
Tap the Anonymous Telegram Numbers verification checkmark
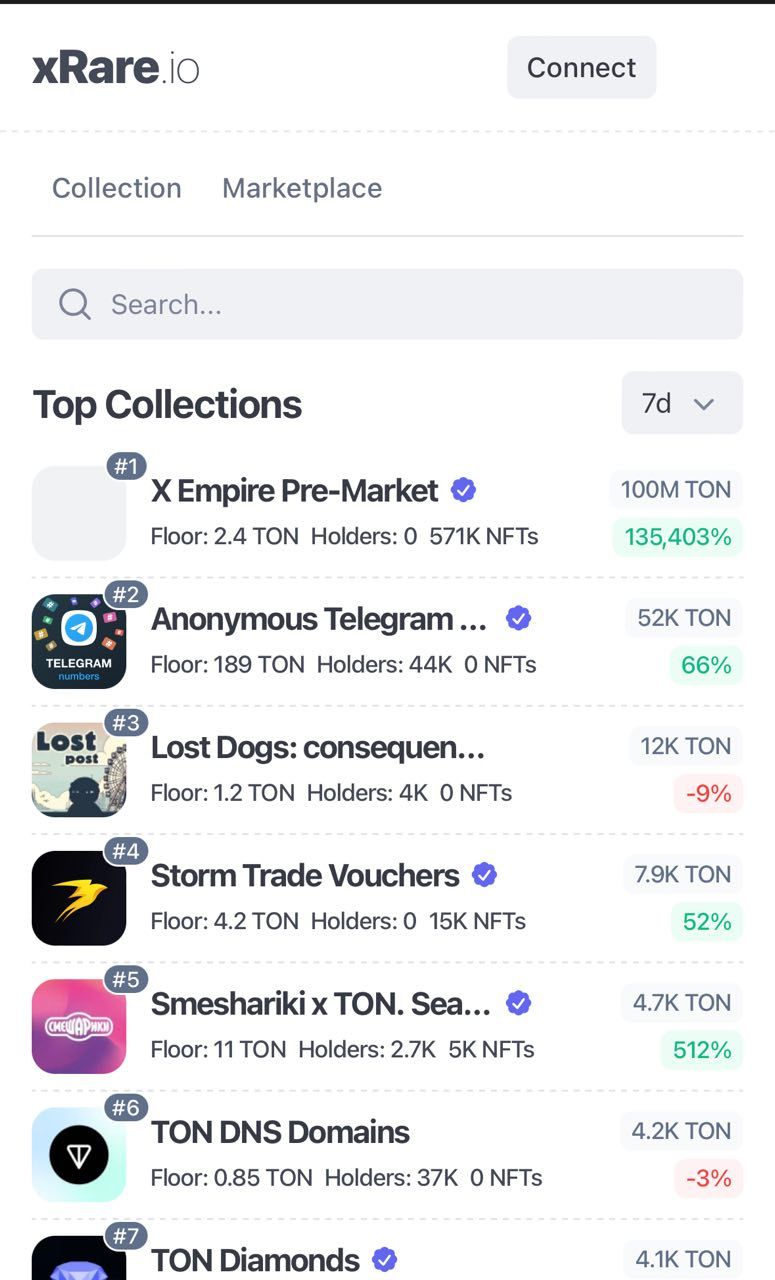click(x=518, y=618)
